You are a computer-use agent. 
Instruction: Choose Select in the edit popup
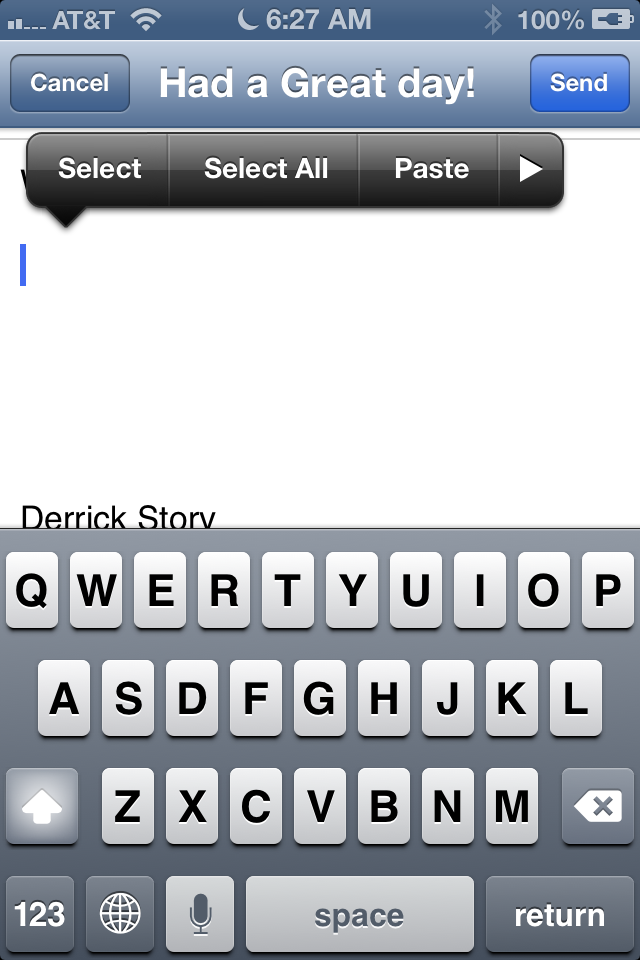click(99, 169)
